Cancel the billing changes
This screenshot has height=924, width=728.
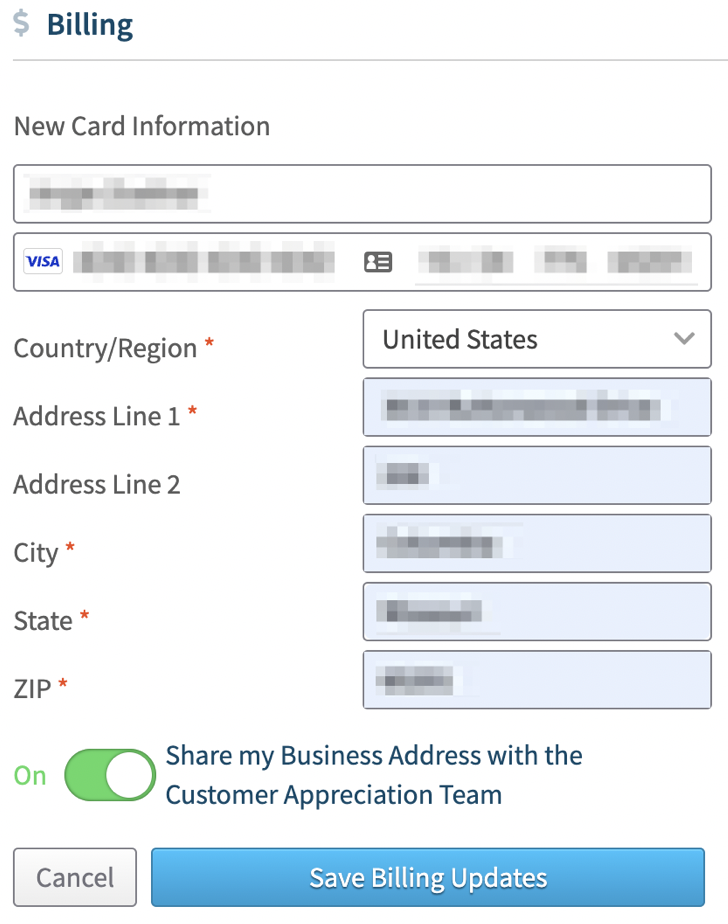click(75, 877)
